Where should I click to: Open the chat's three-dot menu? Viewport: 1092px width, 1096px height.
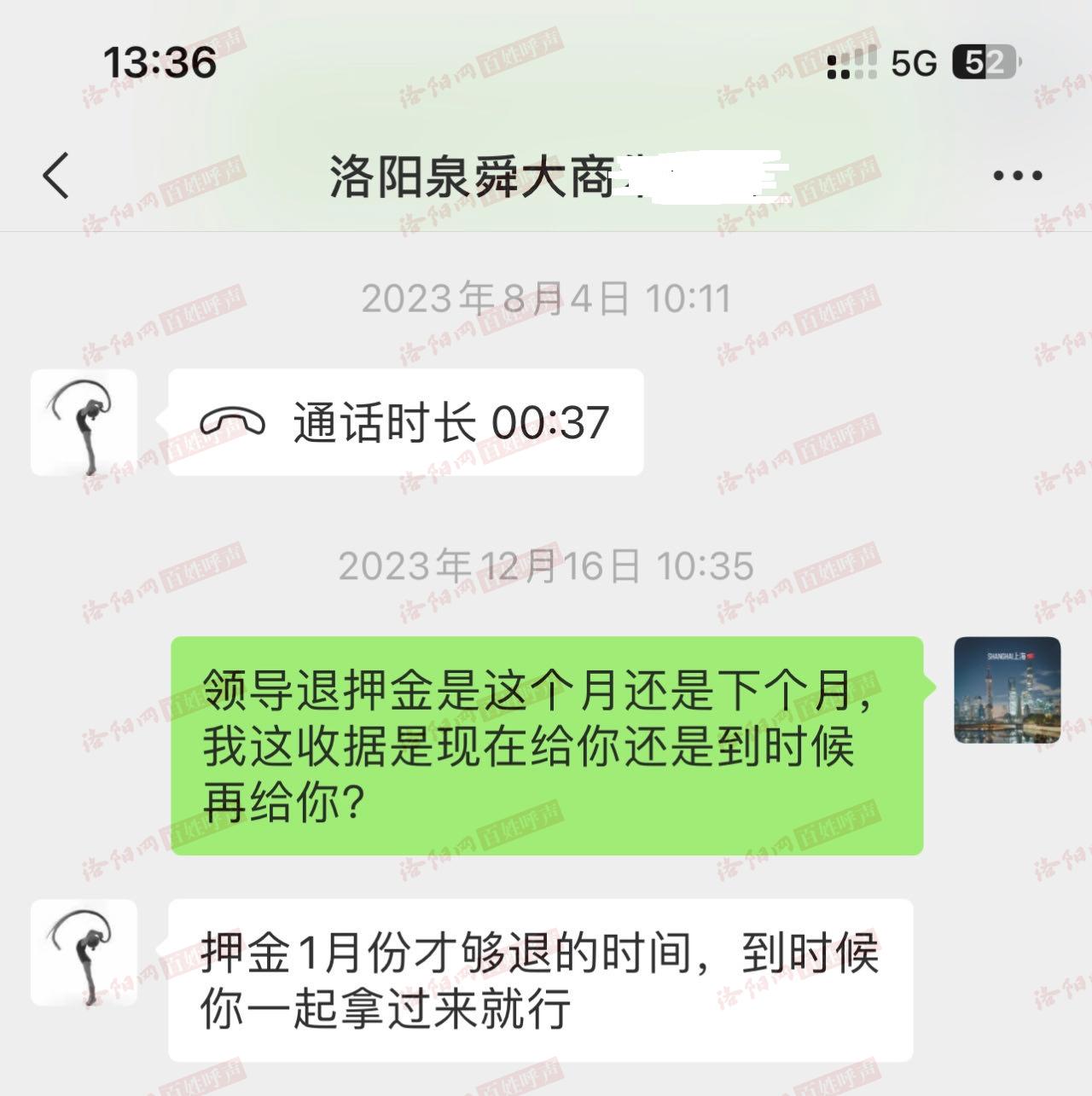[1017, 177]
